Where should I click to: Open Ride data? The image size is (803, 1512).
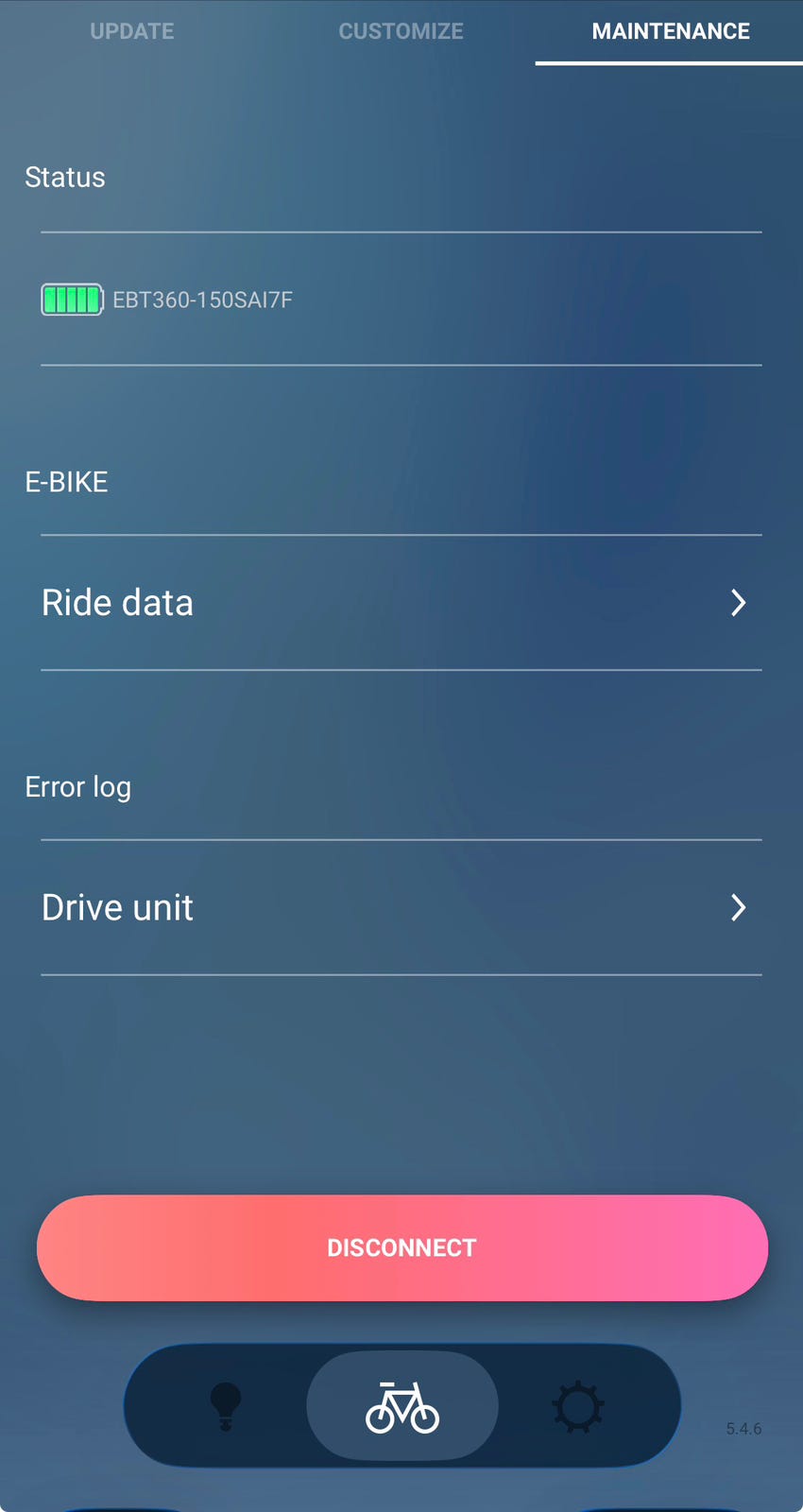[x=401, y=603]
